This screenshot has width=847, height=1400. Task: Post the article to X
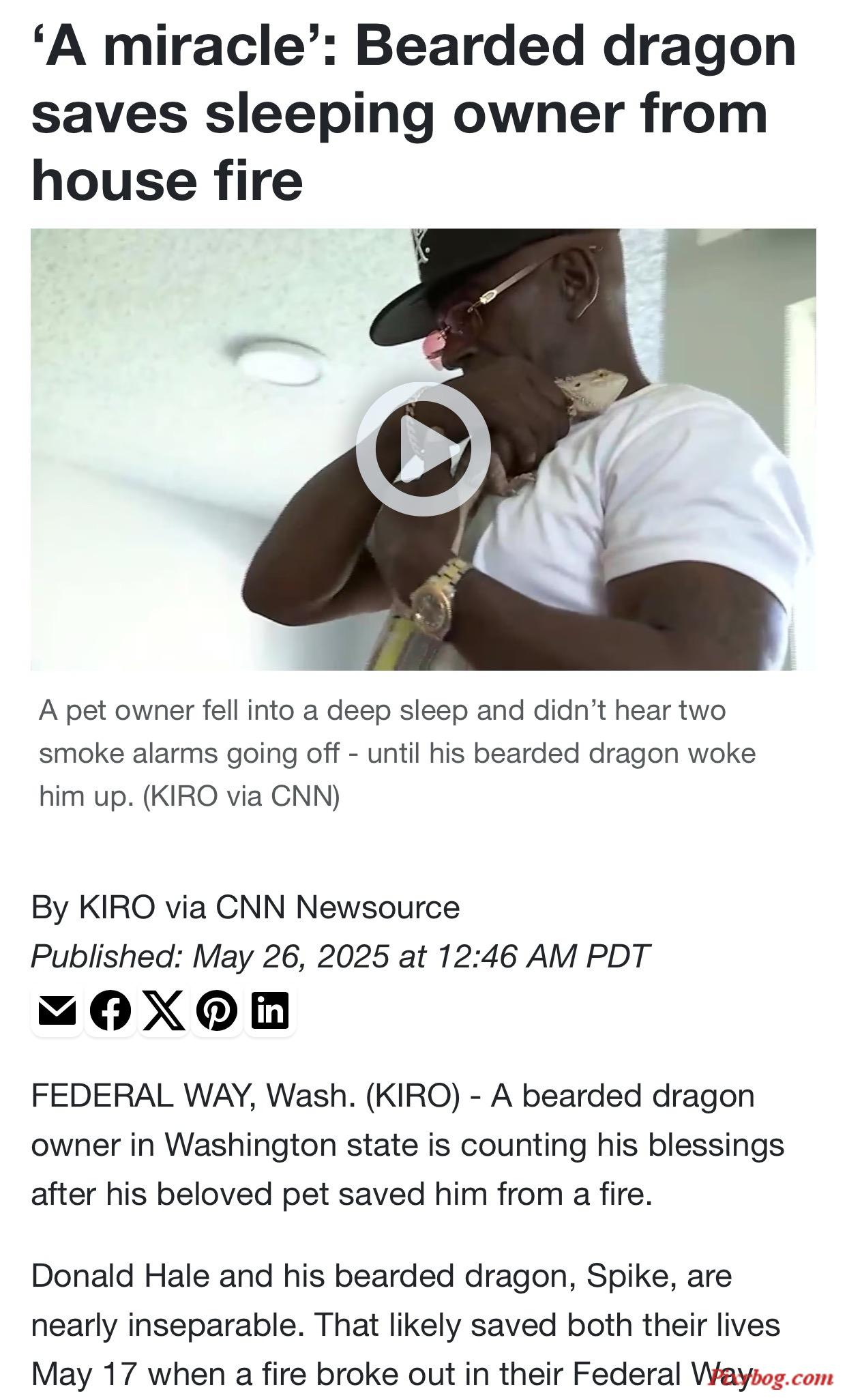[164, 1010]
